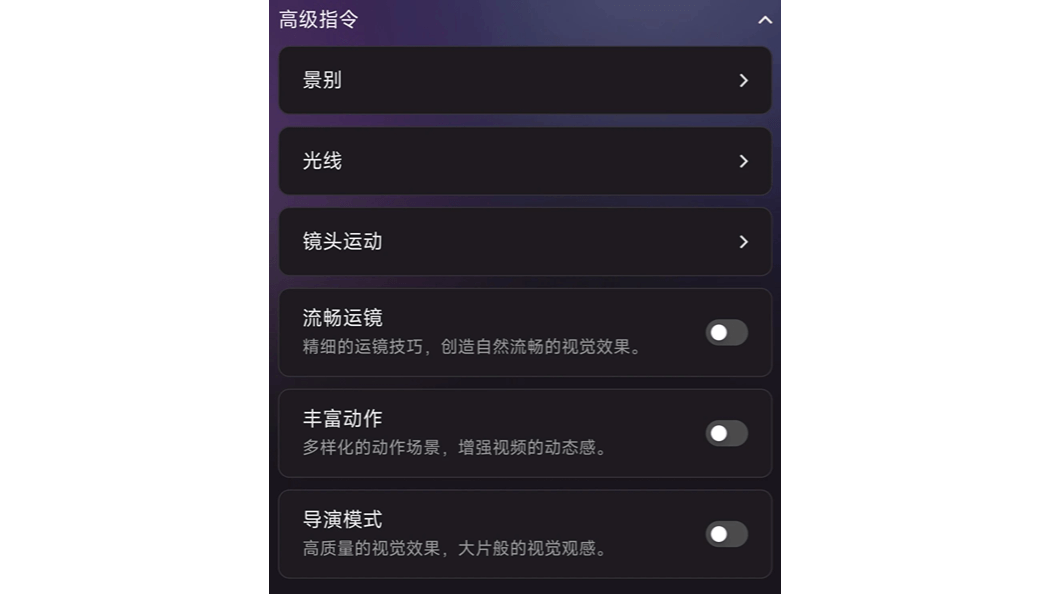Image resolution: width=1050 pixels, height=594 pixels.
Task: Enable the 流畅运镜 switch
Action: coord(726,332)
